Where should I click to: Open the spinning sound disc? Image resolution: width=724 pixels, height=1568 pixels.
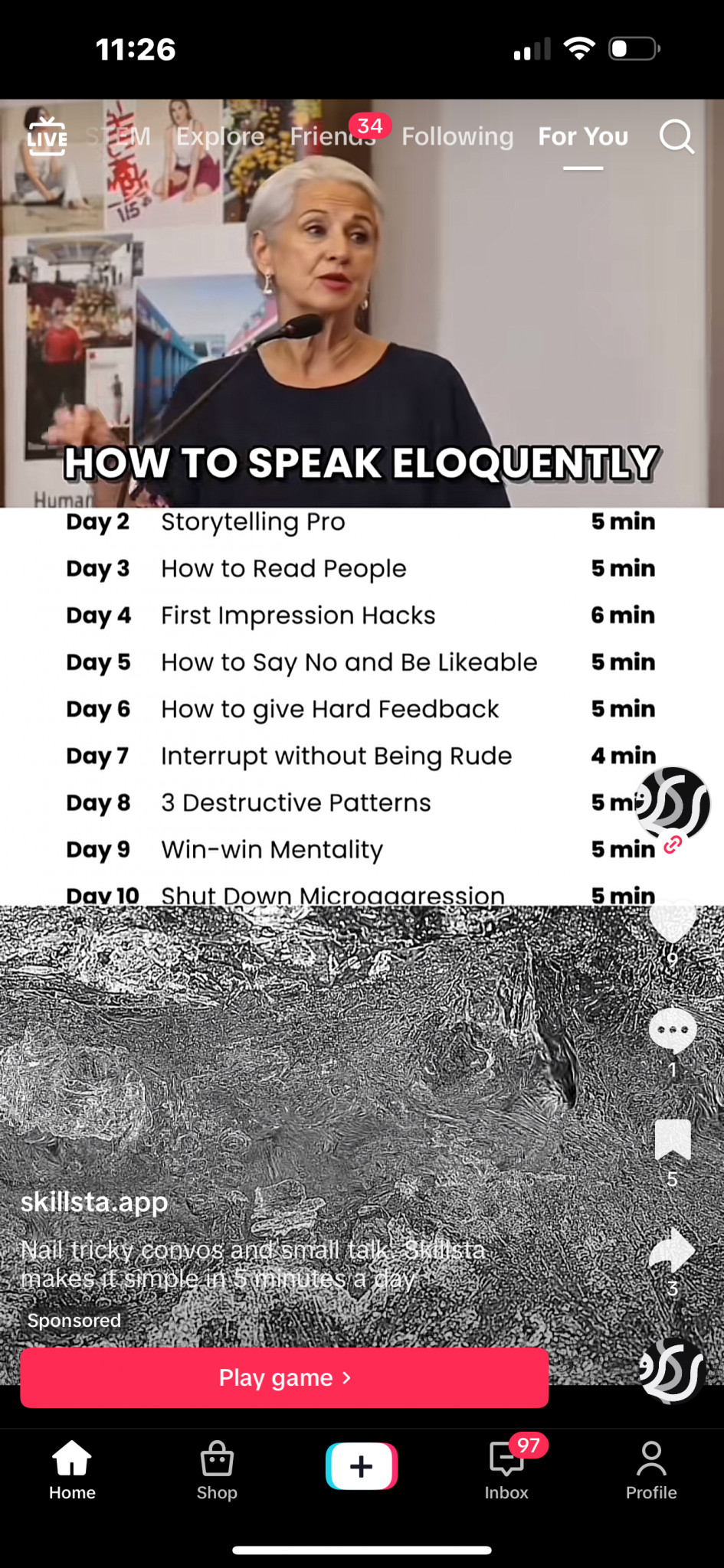tap(672, 1370)
